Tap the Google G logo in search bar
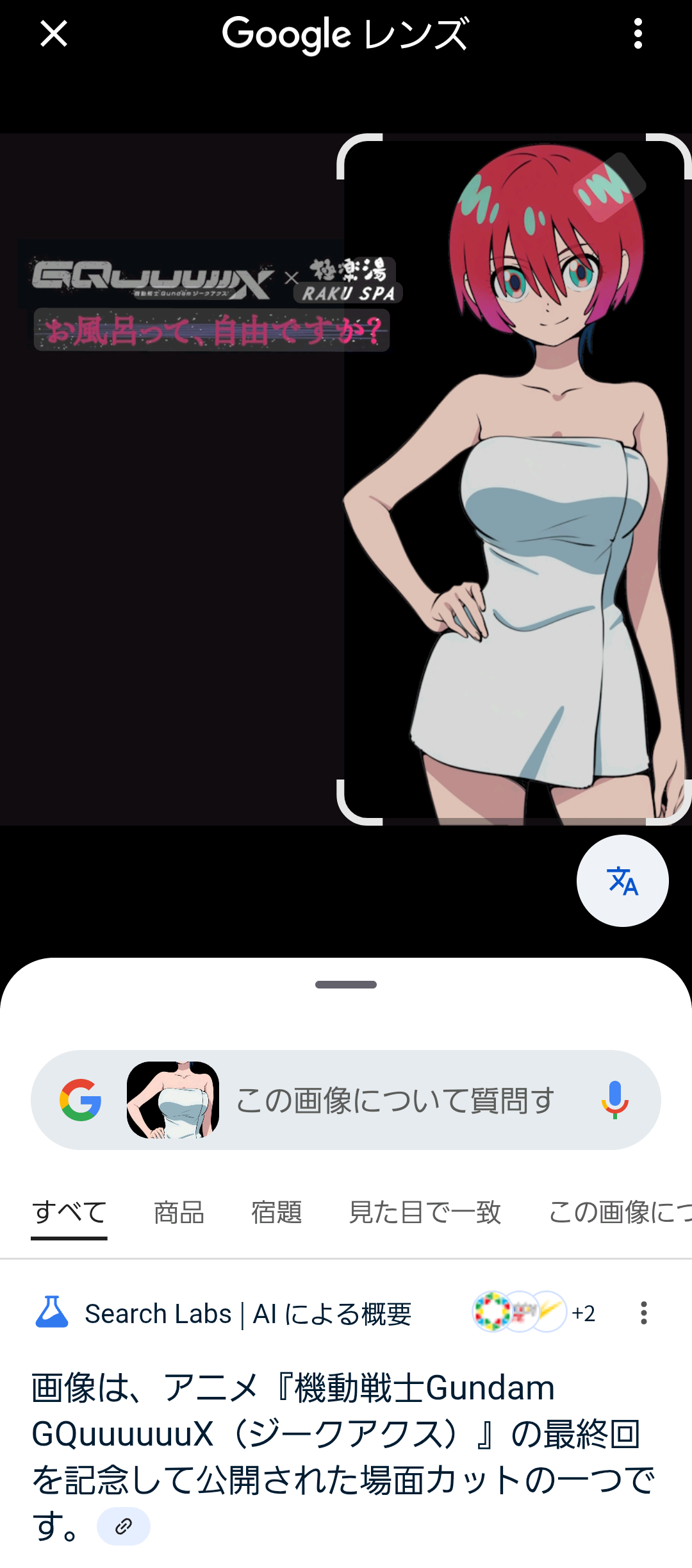Image resolution: width=692 pixels, height=1568 pixels. (81, 1100)
